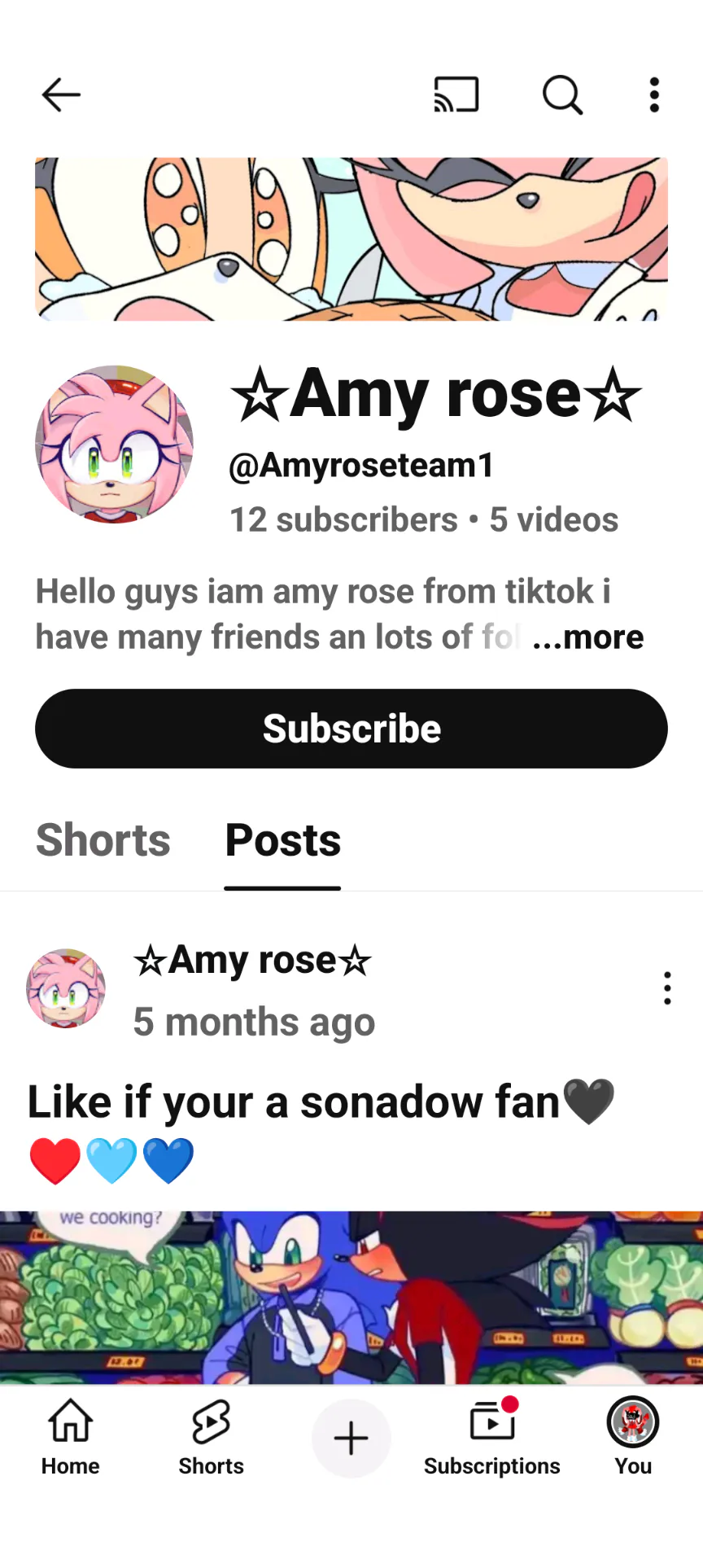Viewport: 703px width, 1568px height.
Task: Open the Subscriptions tab
Action: pyautogui.click(x=491, y=1439)
